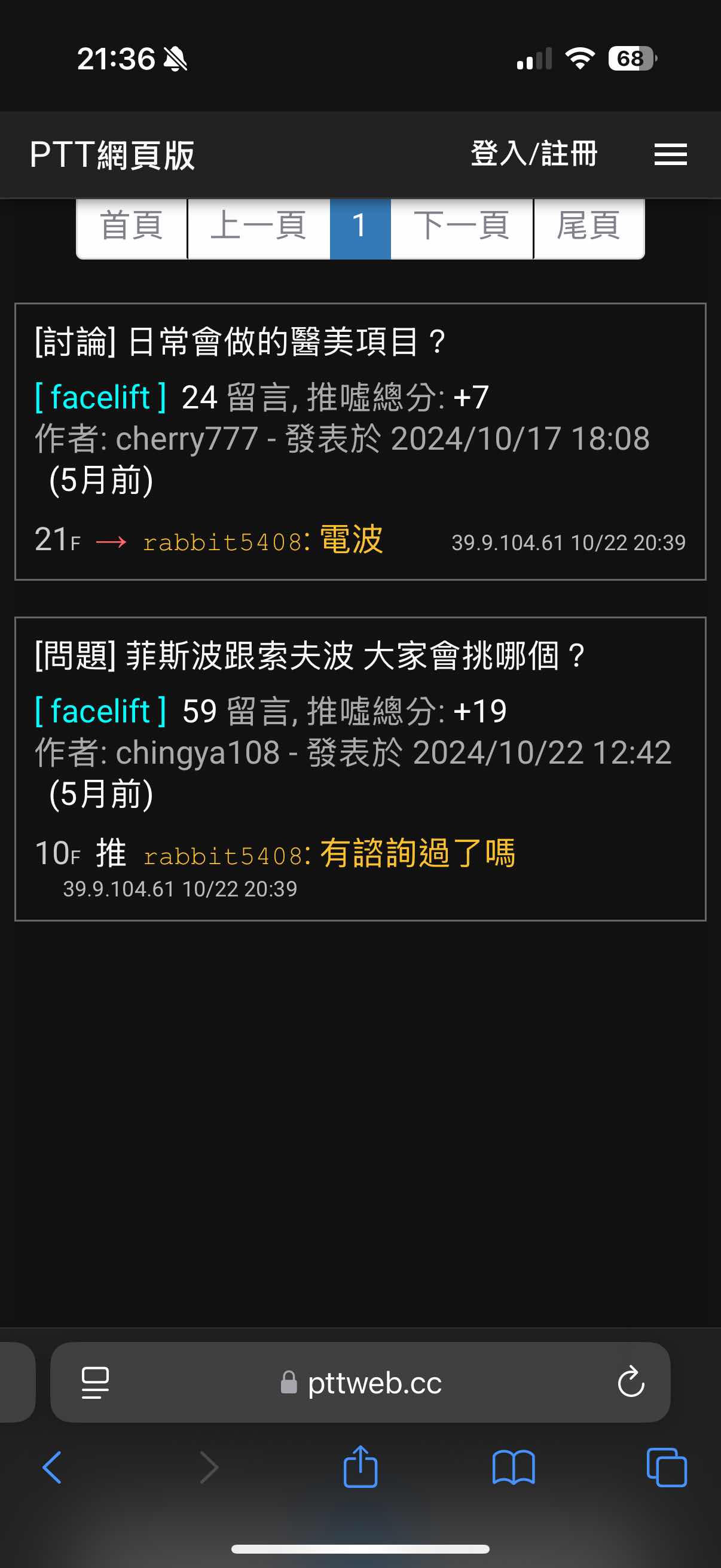Jump to 尾頁 last page
721x1568 pixels.
pyautogui.click(x=589, y=227)
